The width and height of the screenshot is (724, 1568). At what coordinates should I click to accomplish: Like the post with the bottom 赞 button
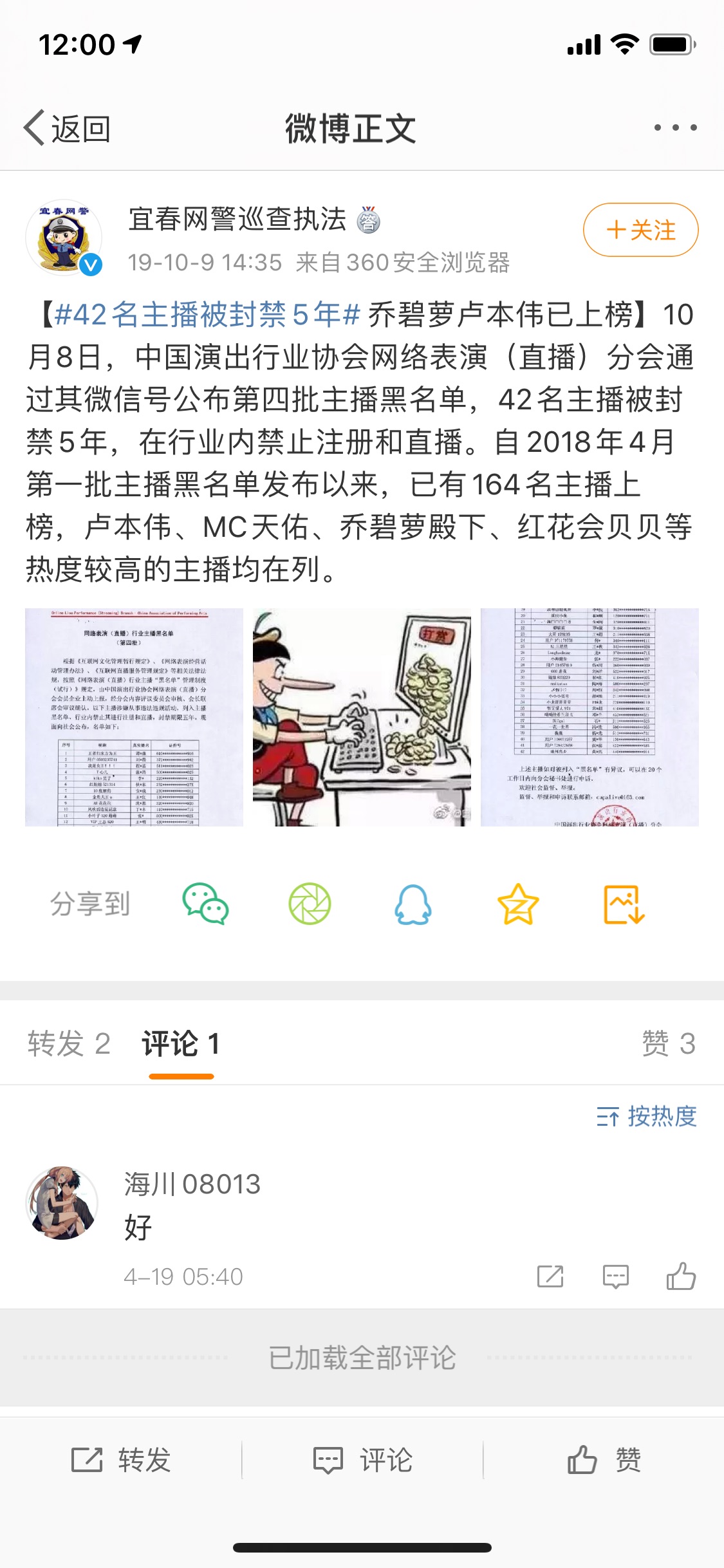[604, 1459]
